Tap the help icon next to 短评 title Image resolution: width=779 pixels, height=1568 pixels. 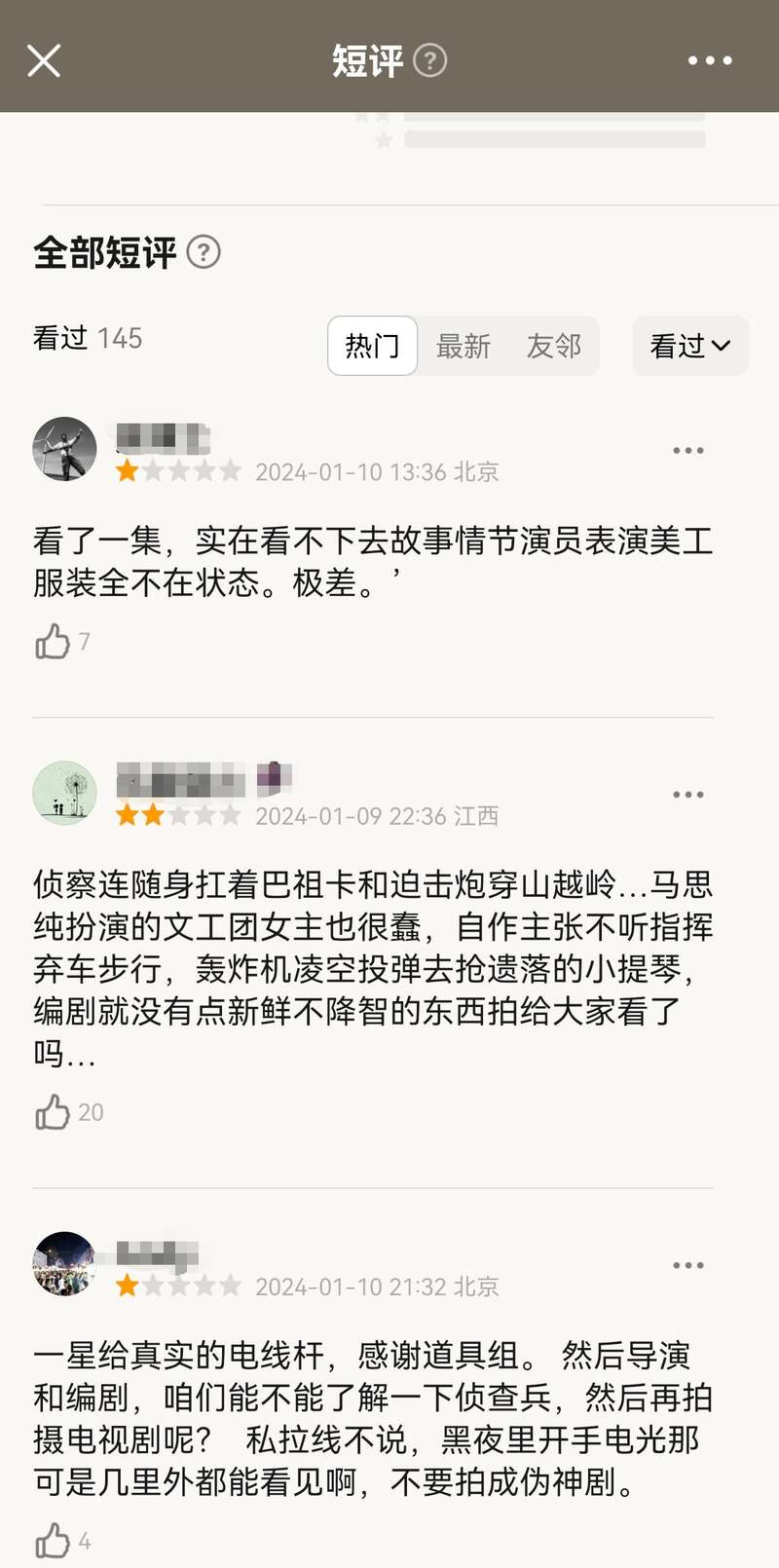pos(429,60)
